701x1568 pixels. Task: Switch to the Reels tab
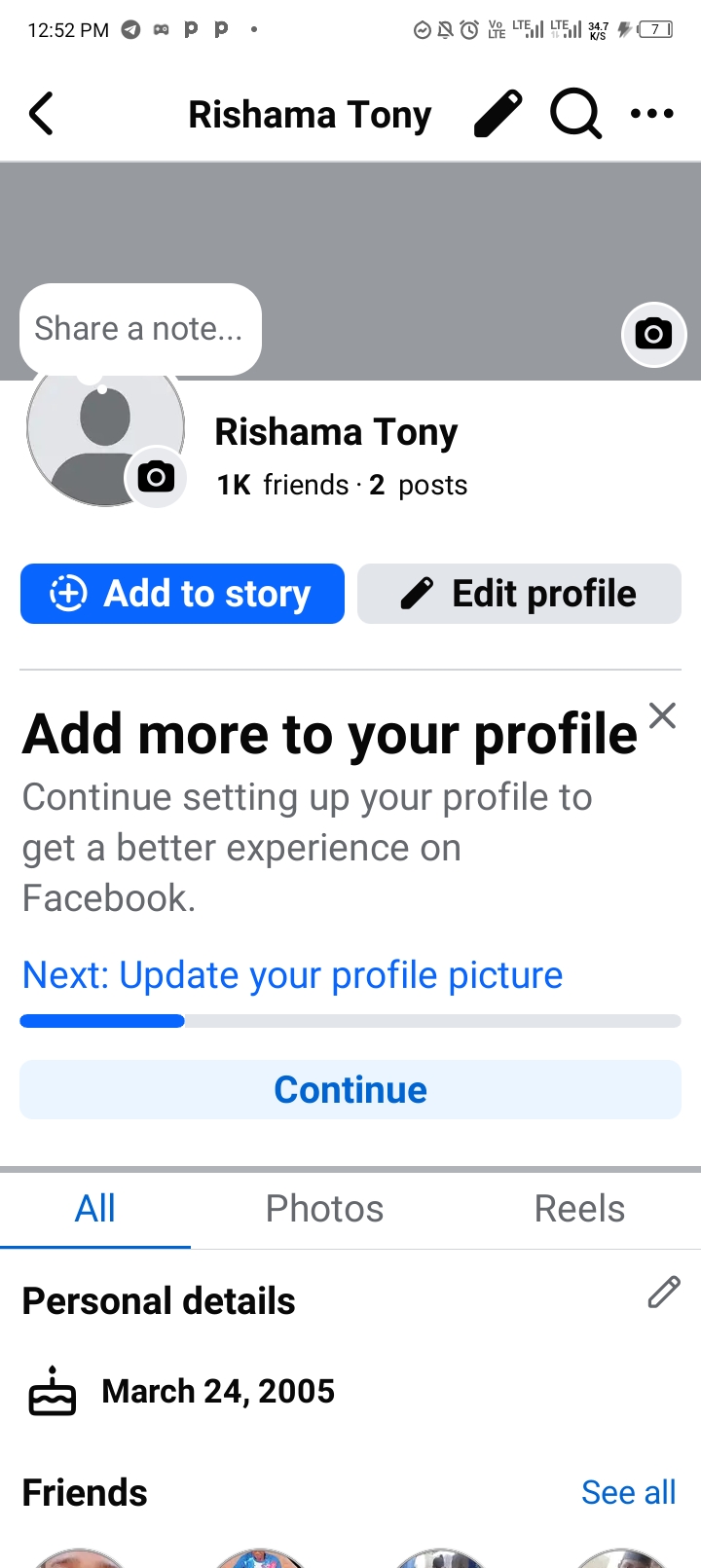click(x=579, y=1209)
